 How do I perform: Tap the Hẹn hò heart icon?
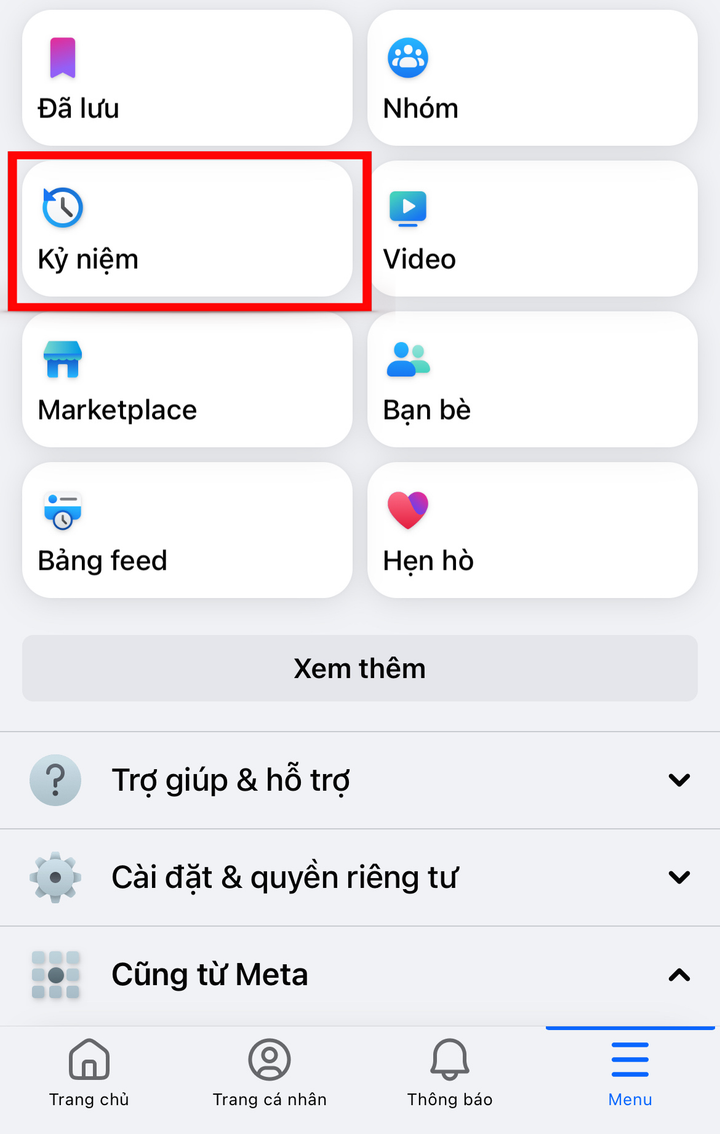tap(406, 509)
